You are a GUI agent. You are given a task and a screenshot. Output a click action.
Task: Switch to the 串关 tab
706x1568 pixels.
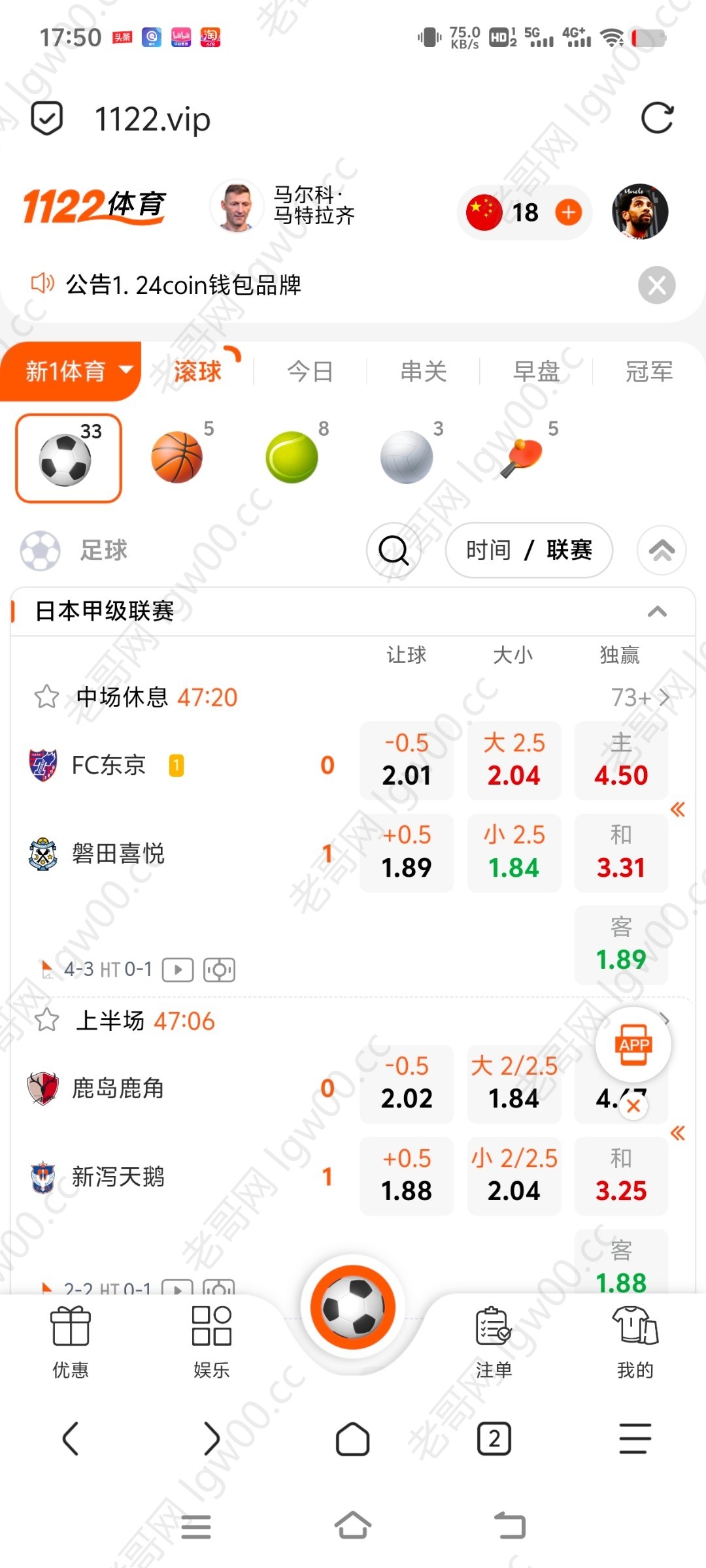point(423,372)
